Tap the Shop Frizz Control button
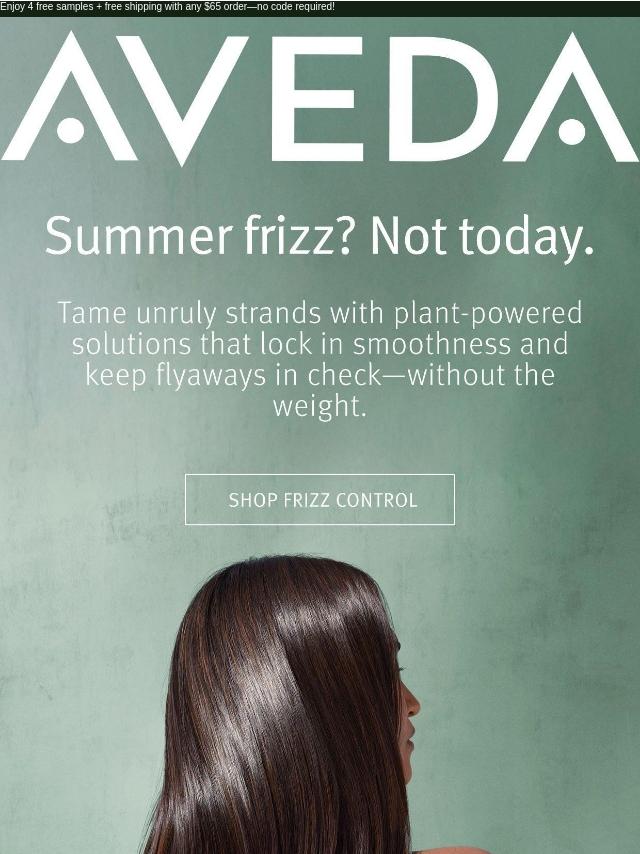This screenshot has height=854, width=640. (320, 499)
